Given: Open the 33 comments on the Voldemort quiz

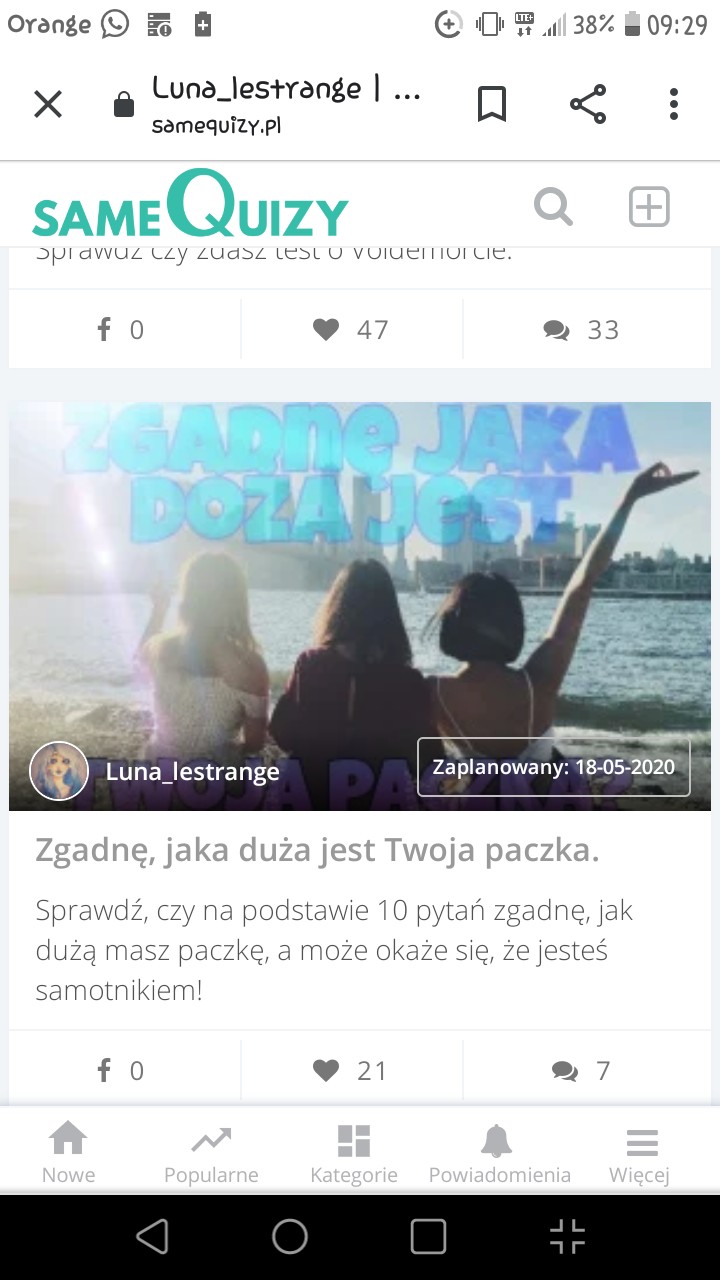Looking at the screenshot, I should pyautogui.click(x=582, y=329).
